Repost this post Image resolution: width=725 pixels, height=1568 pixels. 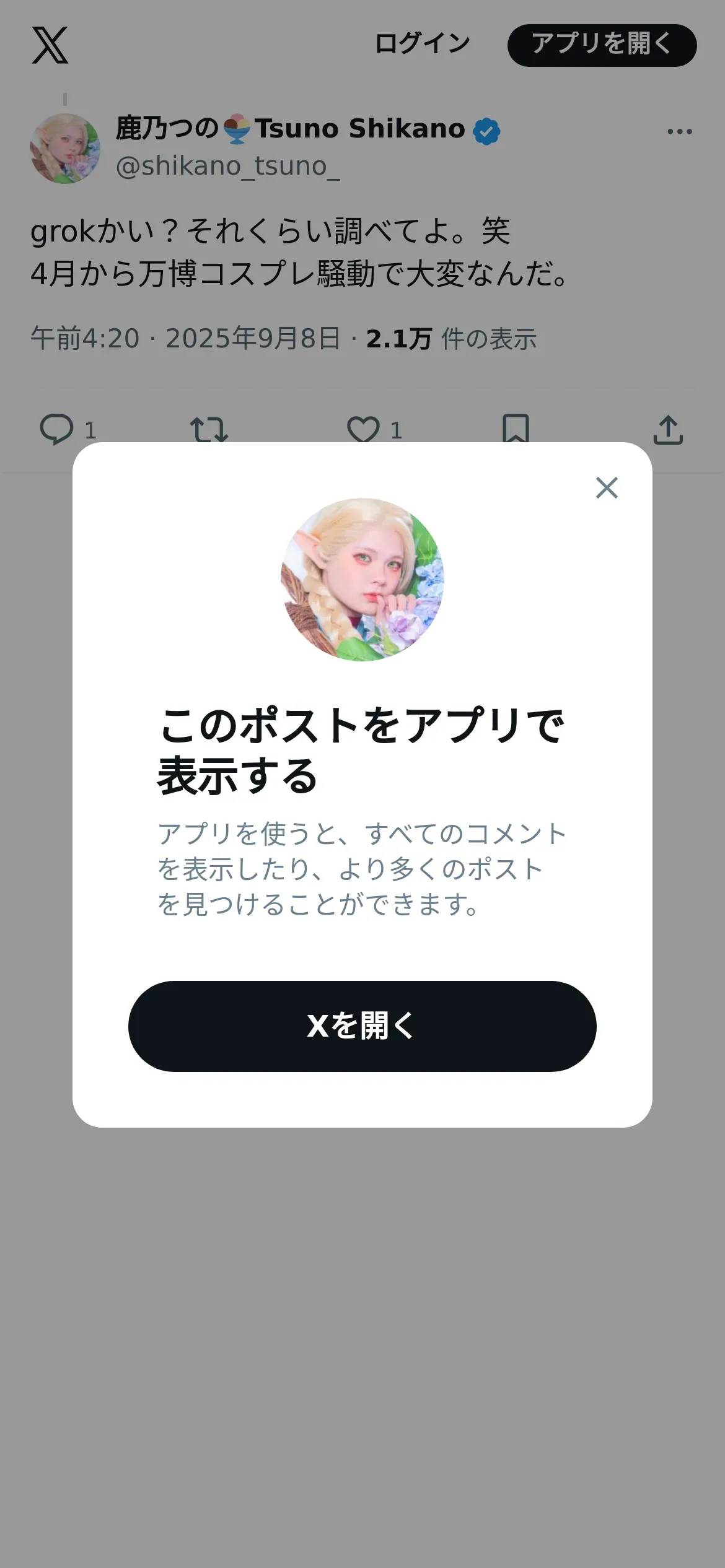pyautogui.click(x=209, y=429)
